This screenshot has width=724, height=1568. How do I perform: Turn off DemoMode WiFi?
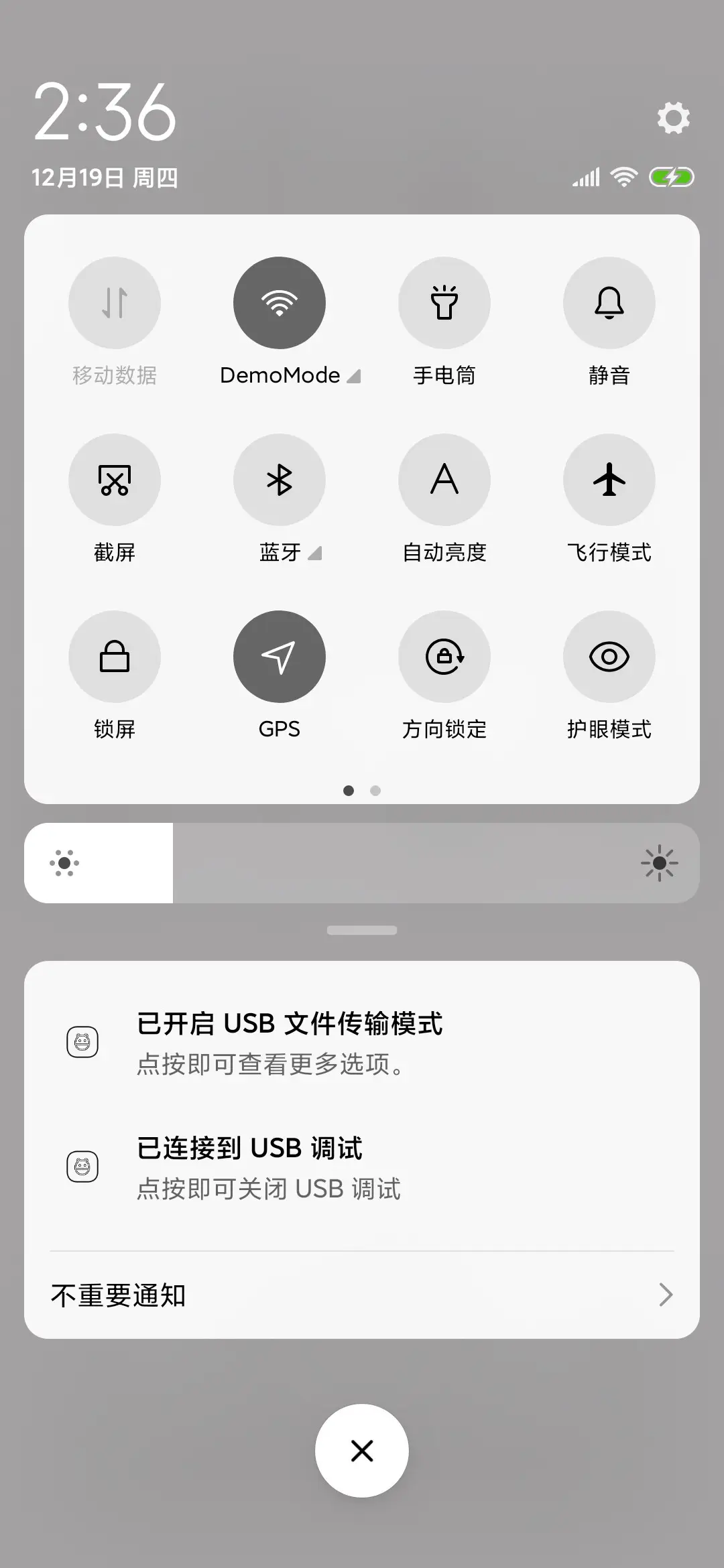(x=280, y=303)
